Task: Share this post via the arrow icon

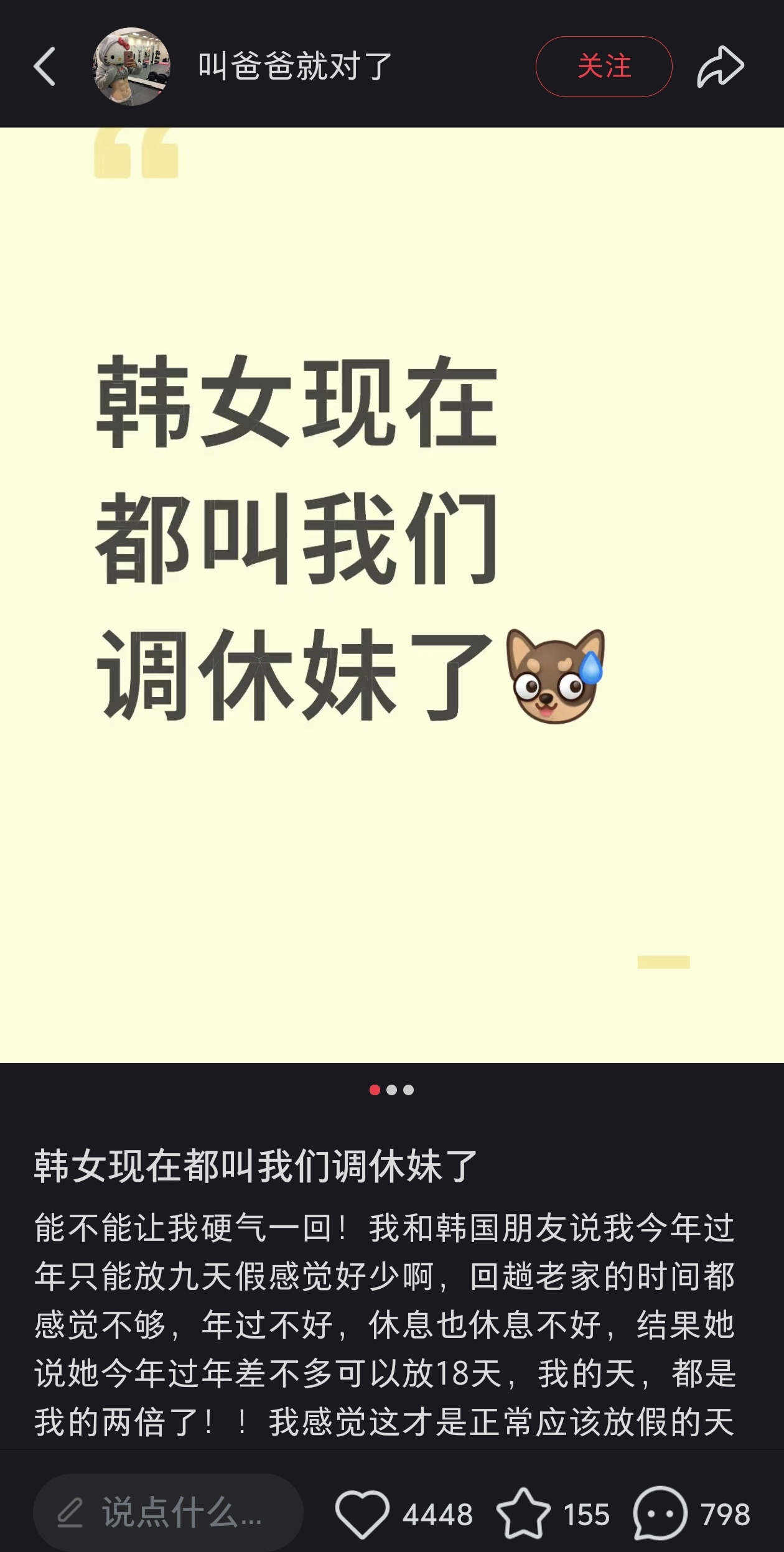Action: [x=720, y=66]
